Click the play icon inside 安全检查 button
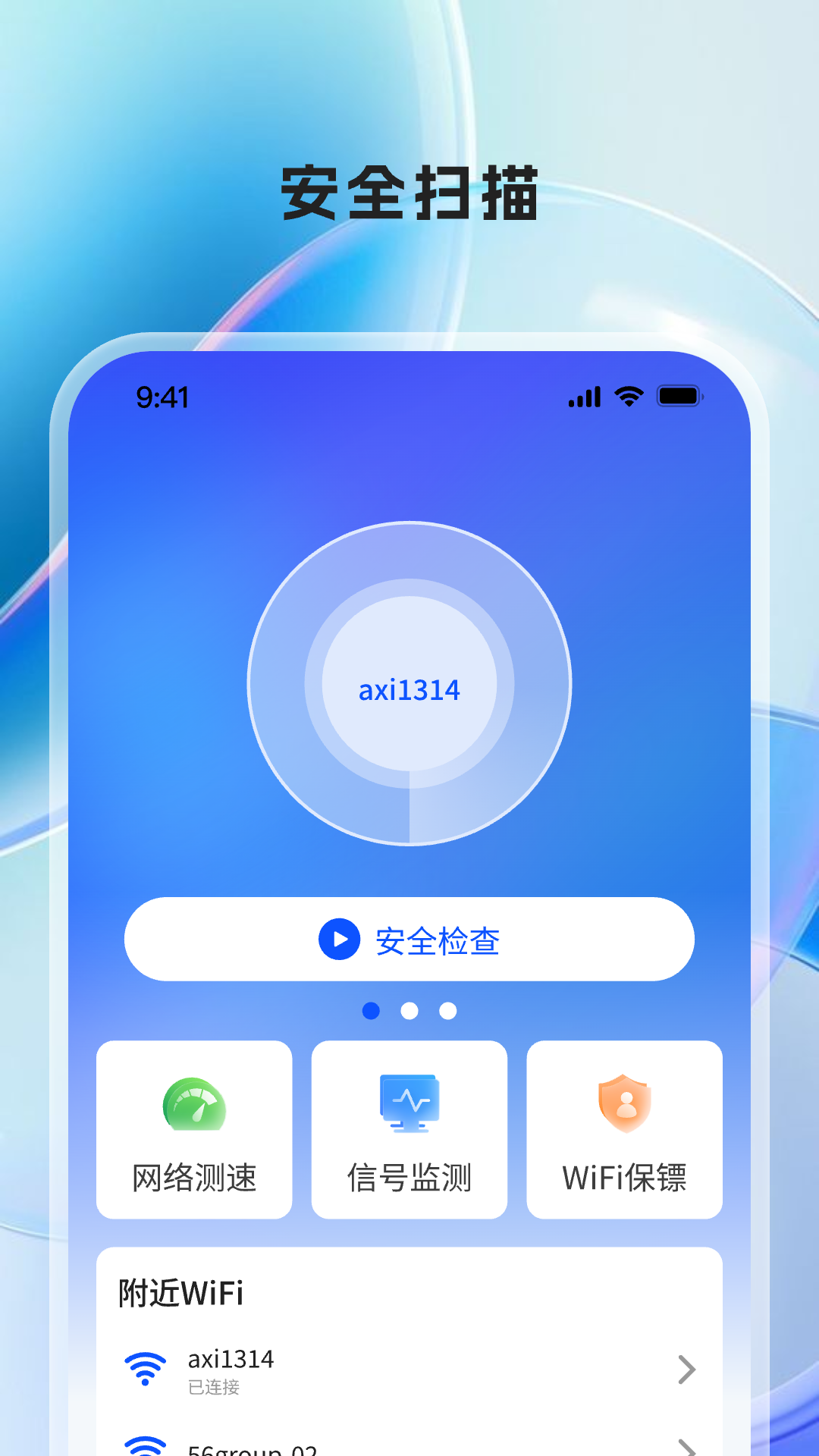819x1456 pixels. tap(340, 939)
